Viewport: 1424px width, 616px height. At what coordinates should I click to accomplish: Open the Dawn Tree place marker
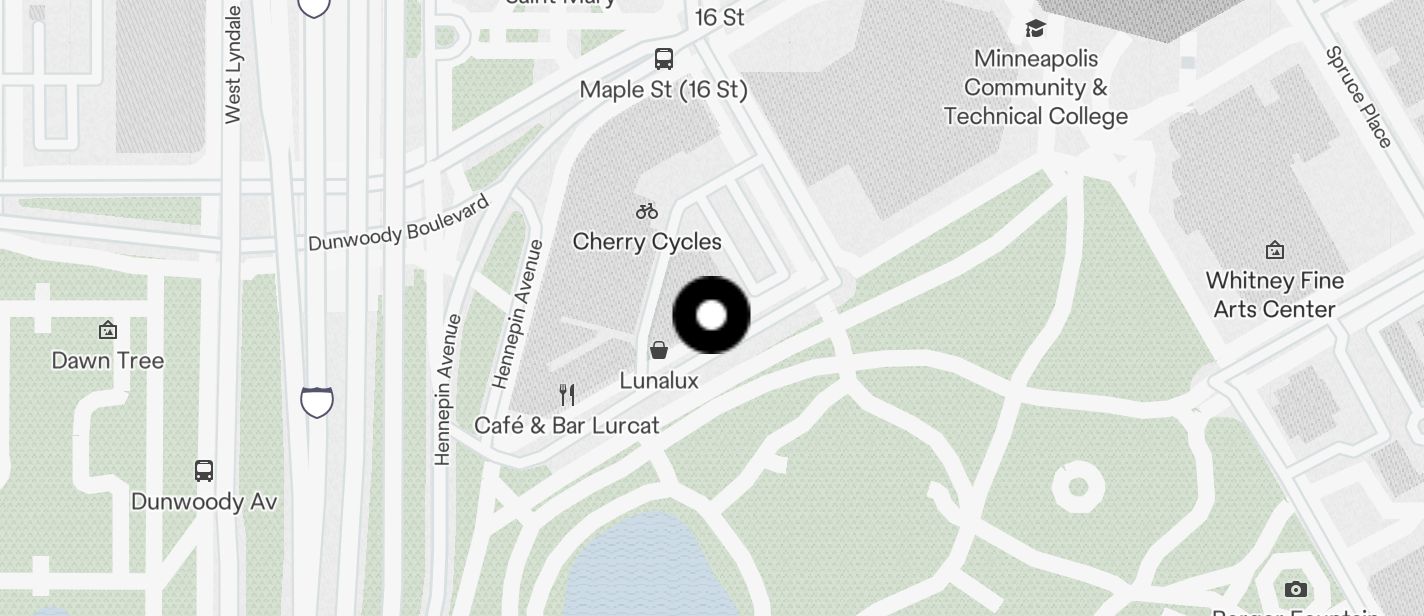pyautogui.click(x=108, y=330)
